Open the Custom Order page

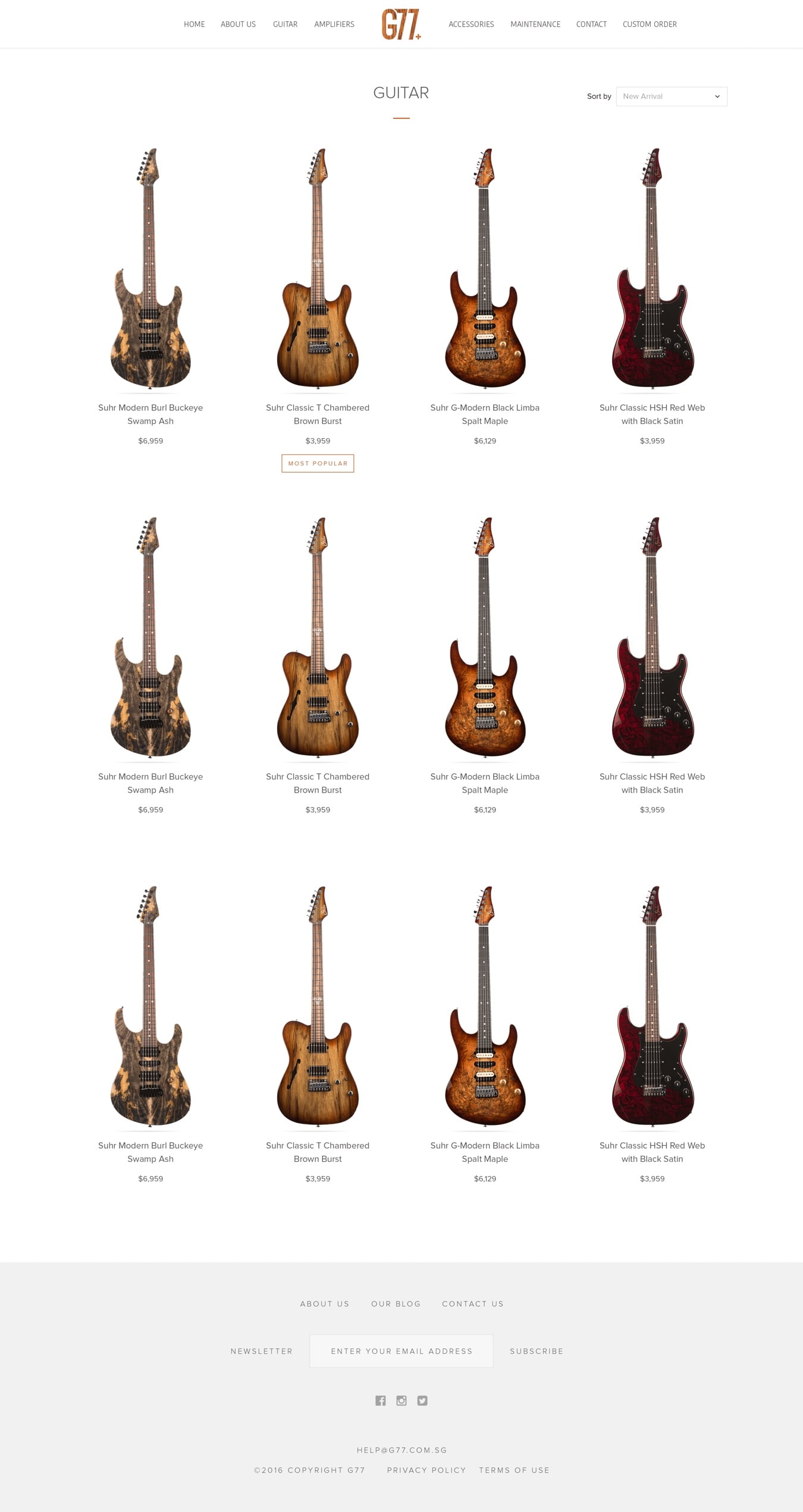click(650, 24)
